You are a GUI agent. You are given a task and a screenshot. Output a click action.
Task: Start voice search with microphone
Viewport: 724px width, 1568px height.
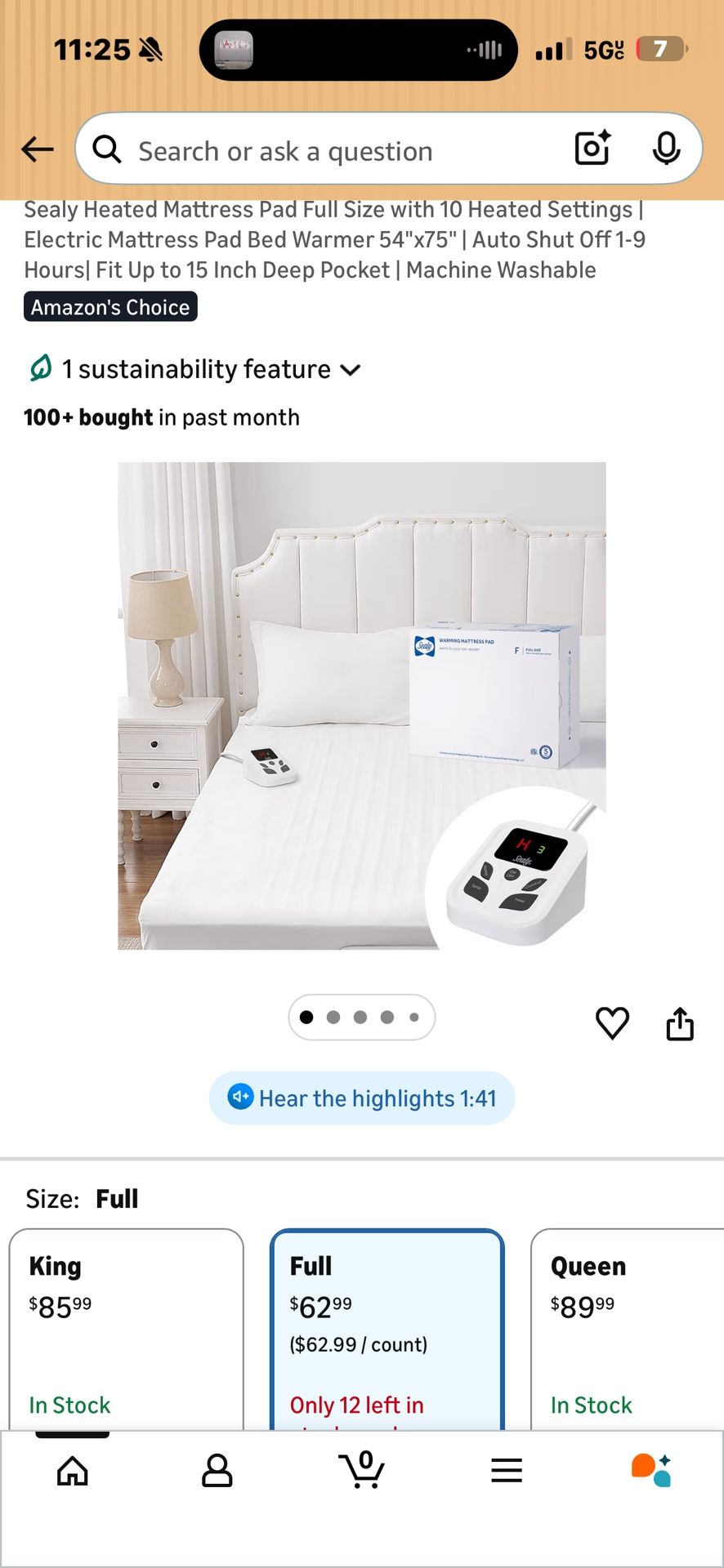667,149
